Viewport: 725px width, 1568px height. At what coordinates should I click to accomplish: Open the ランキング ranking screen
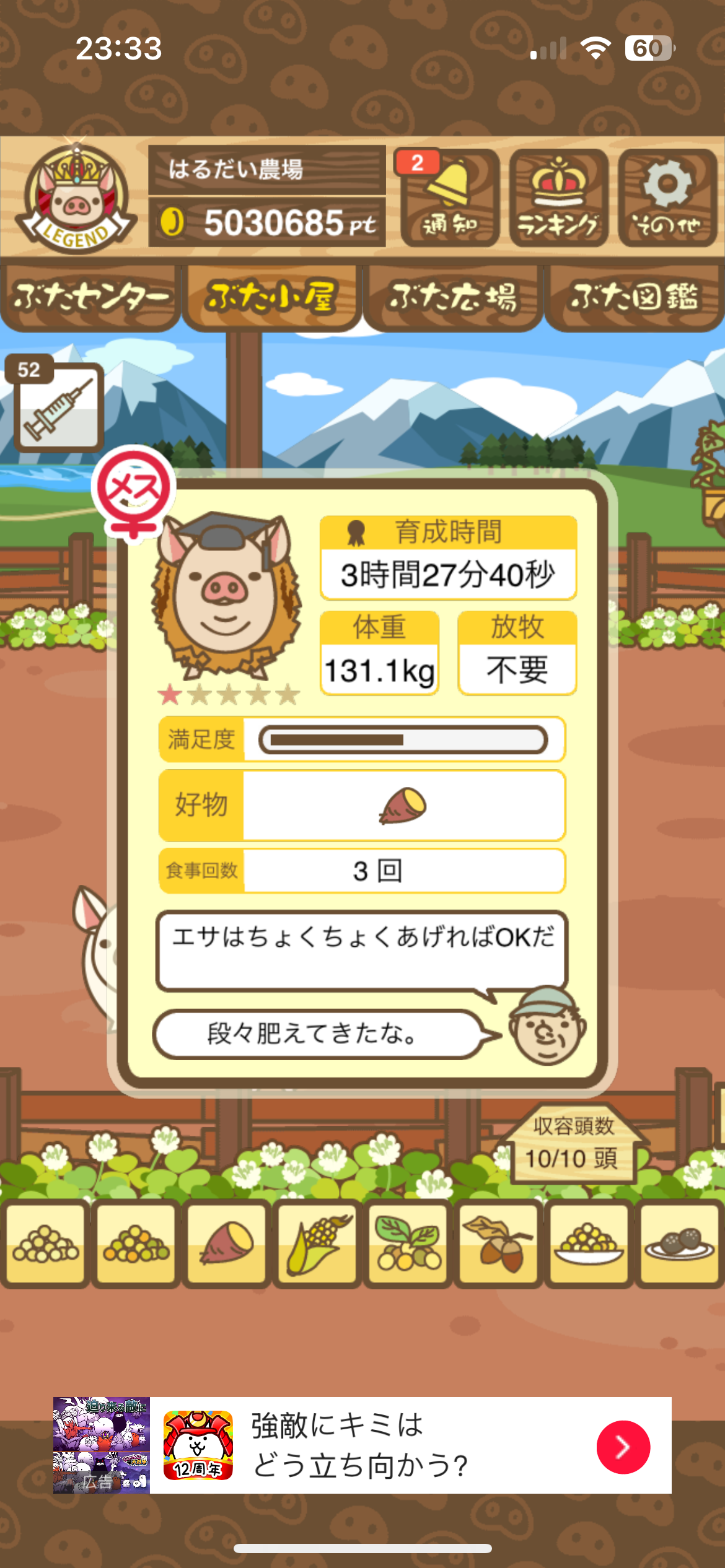tap(558, 198)
